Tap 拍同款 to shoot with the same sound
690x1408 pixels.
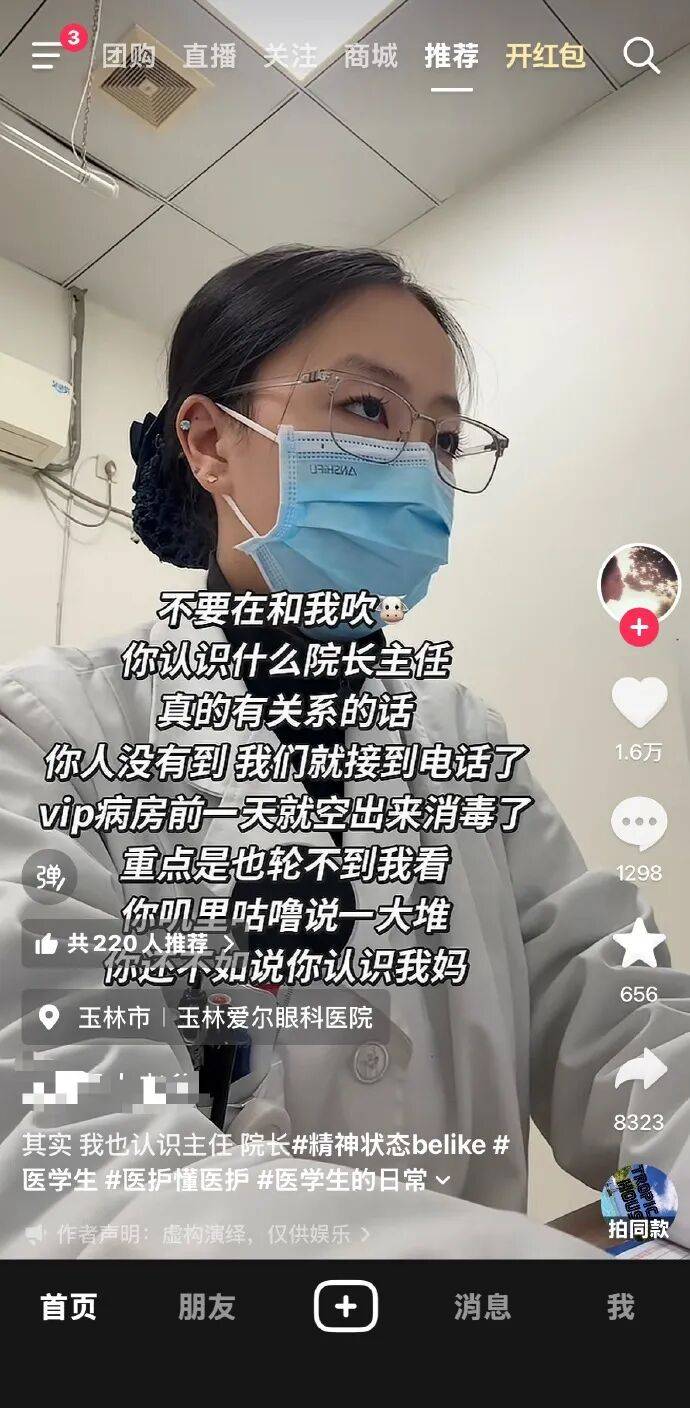[x=639, y=1203]
